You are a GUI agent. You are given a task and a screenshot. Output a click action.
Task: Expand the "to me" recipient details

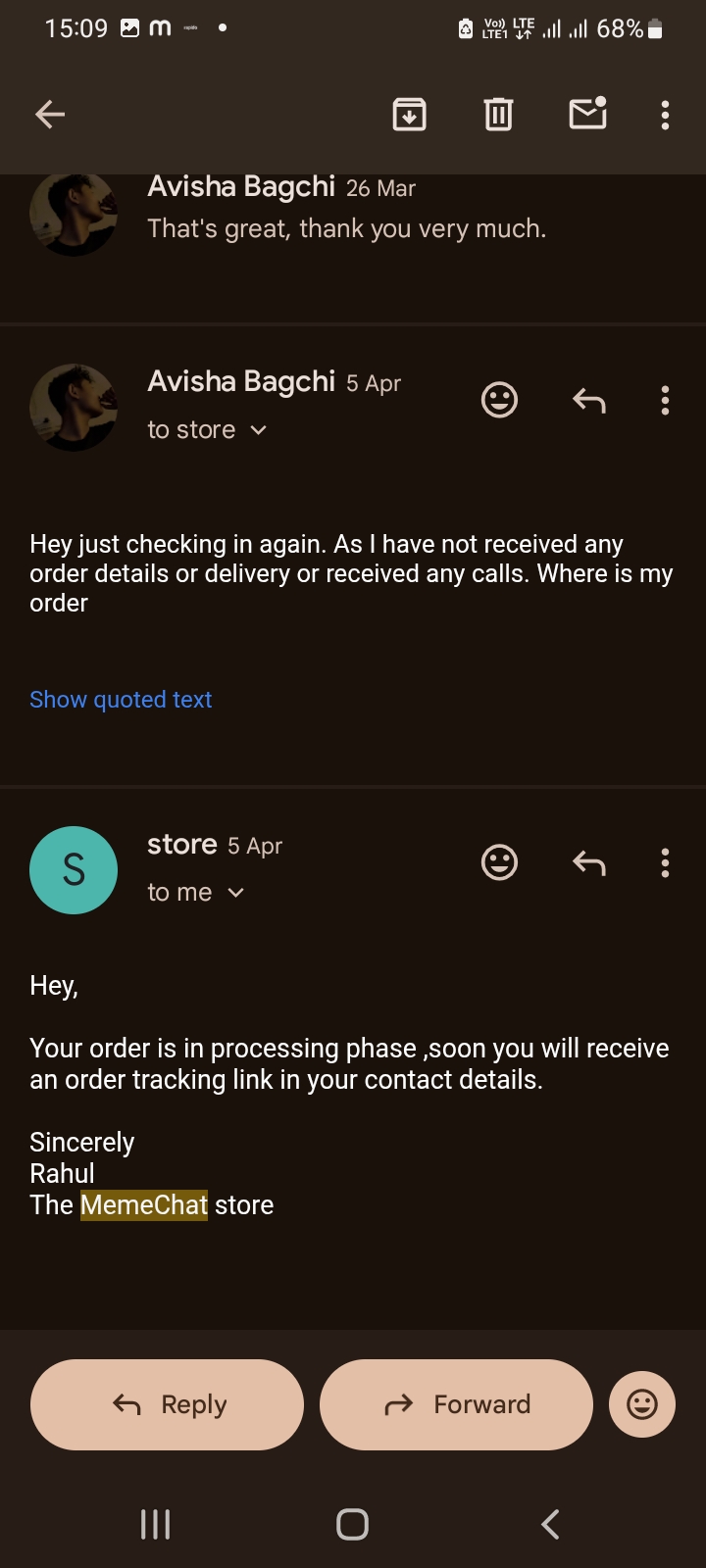point(195,893)
